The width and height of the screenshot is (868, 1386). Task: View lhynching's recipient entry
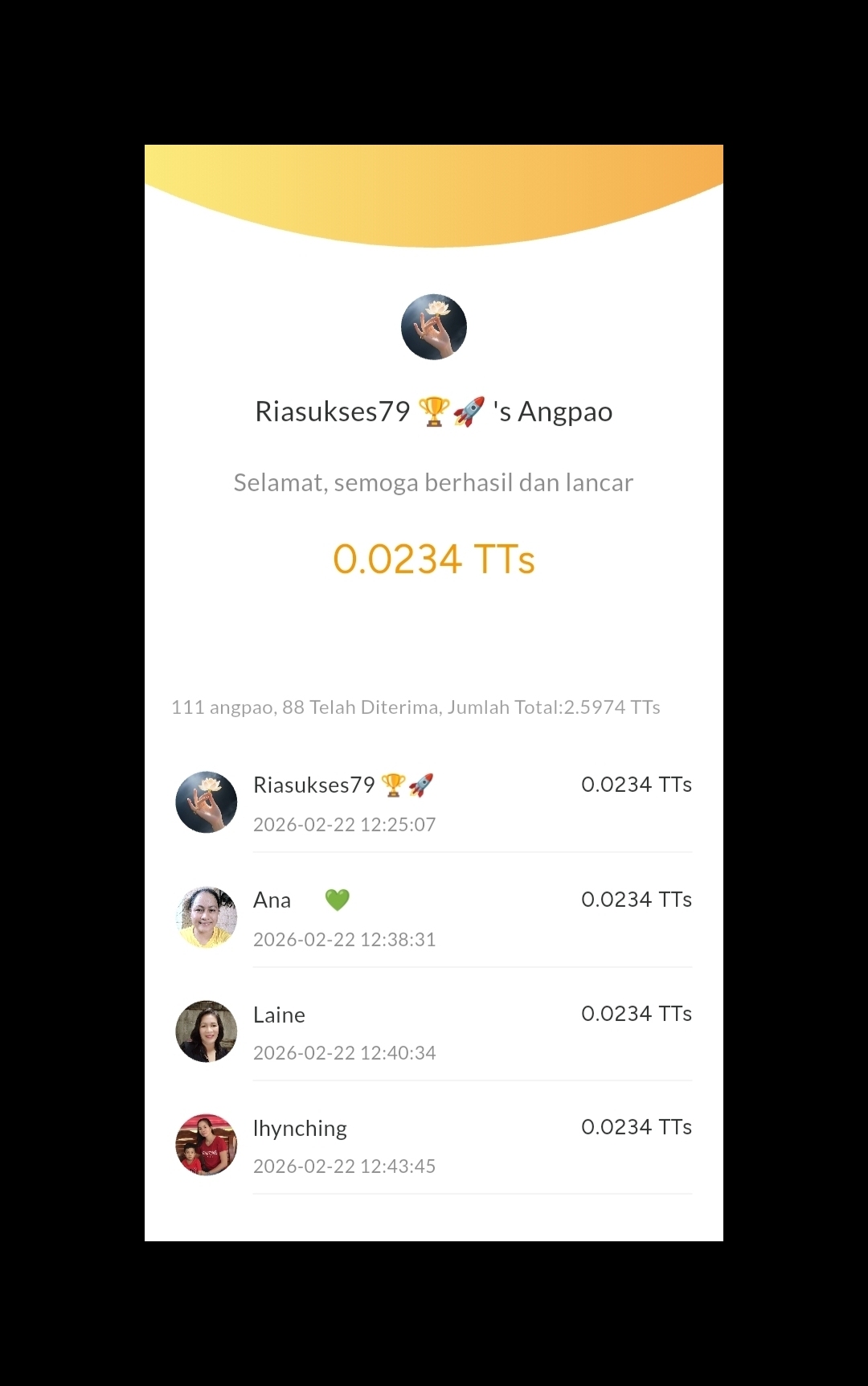434,1146
